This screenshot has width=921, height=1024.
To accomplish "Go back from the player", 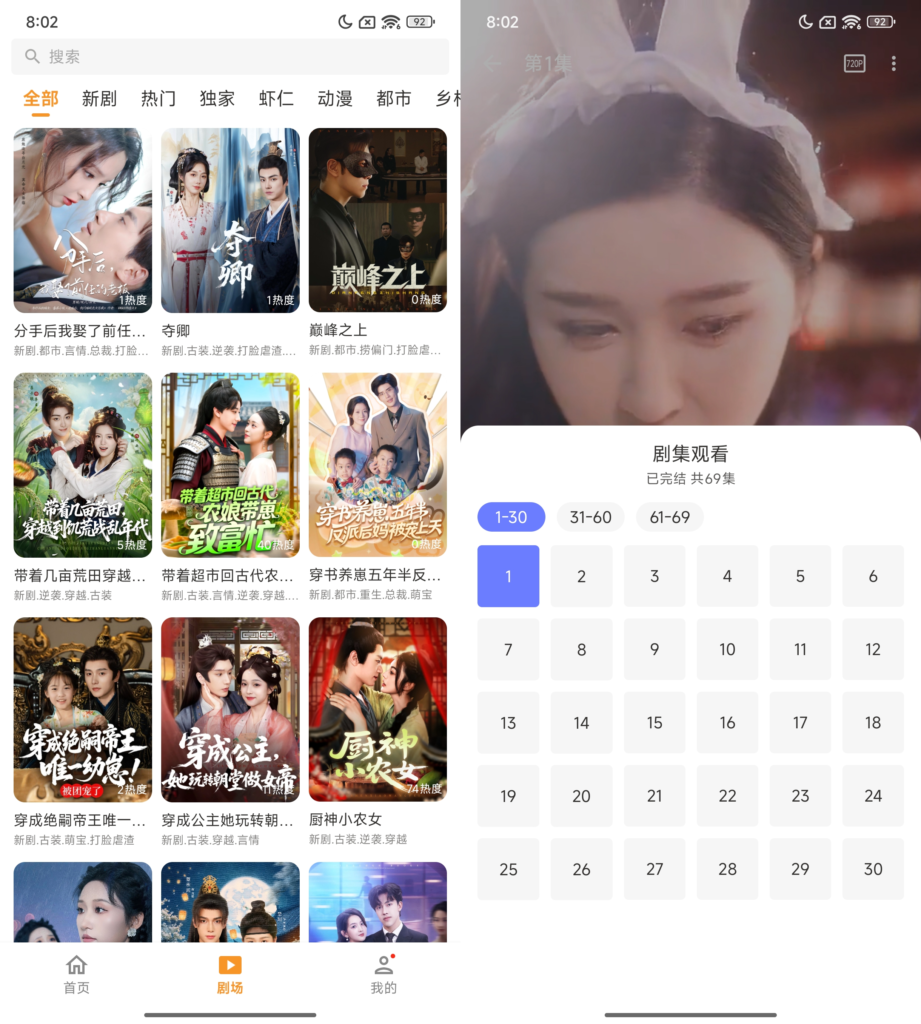I will tap(493, 64).
